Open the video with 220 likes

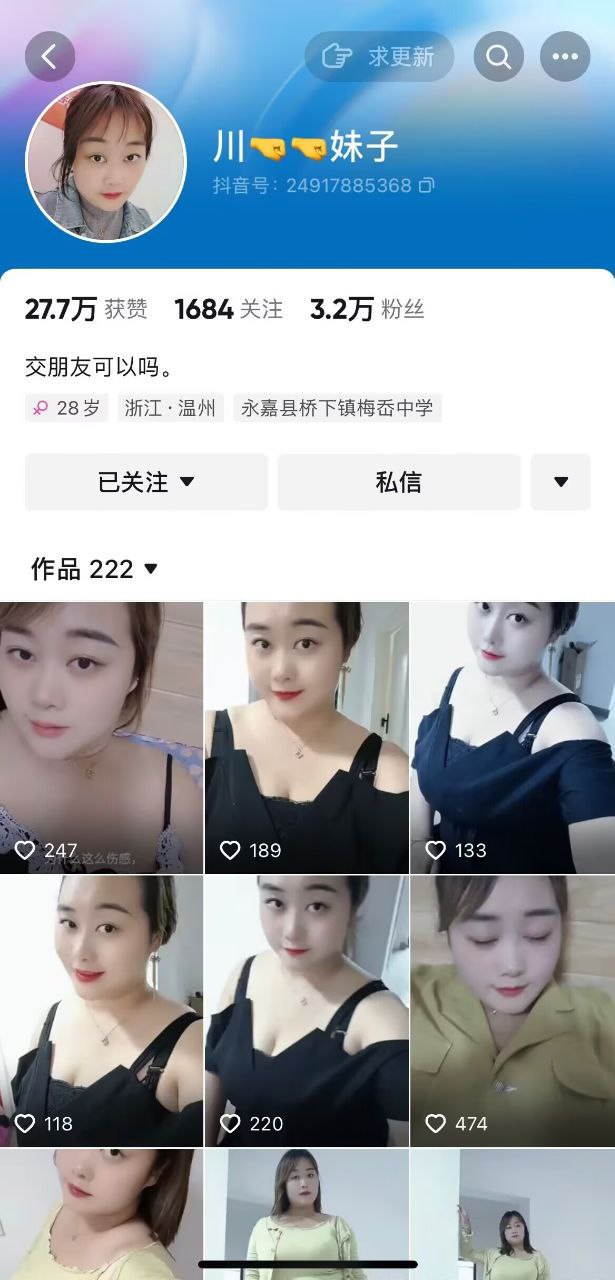[307, 1011]
